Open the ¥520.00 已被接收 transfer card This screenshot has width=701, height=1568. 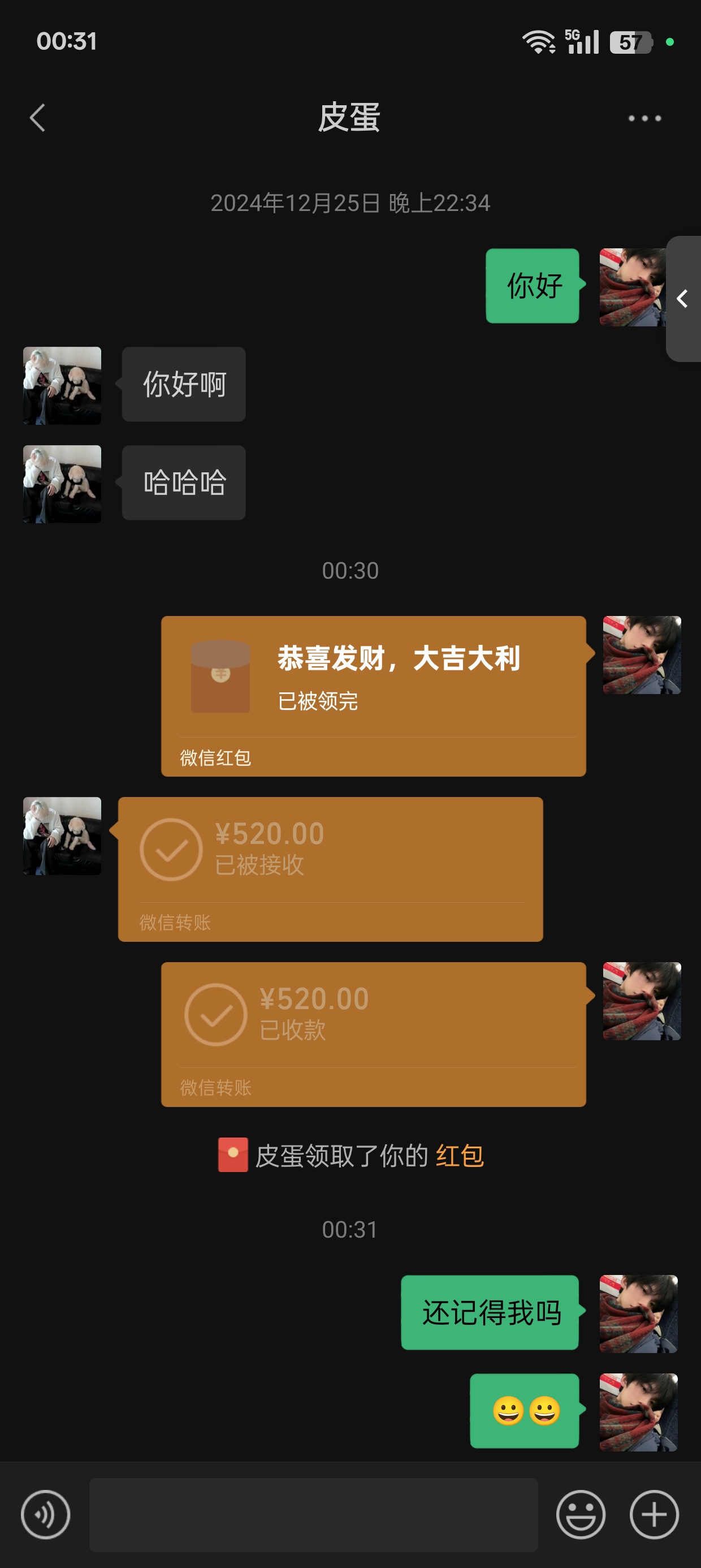coord(330,869)
